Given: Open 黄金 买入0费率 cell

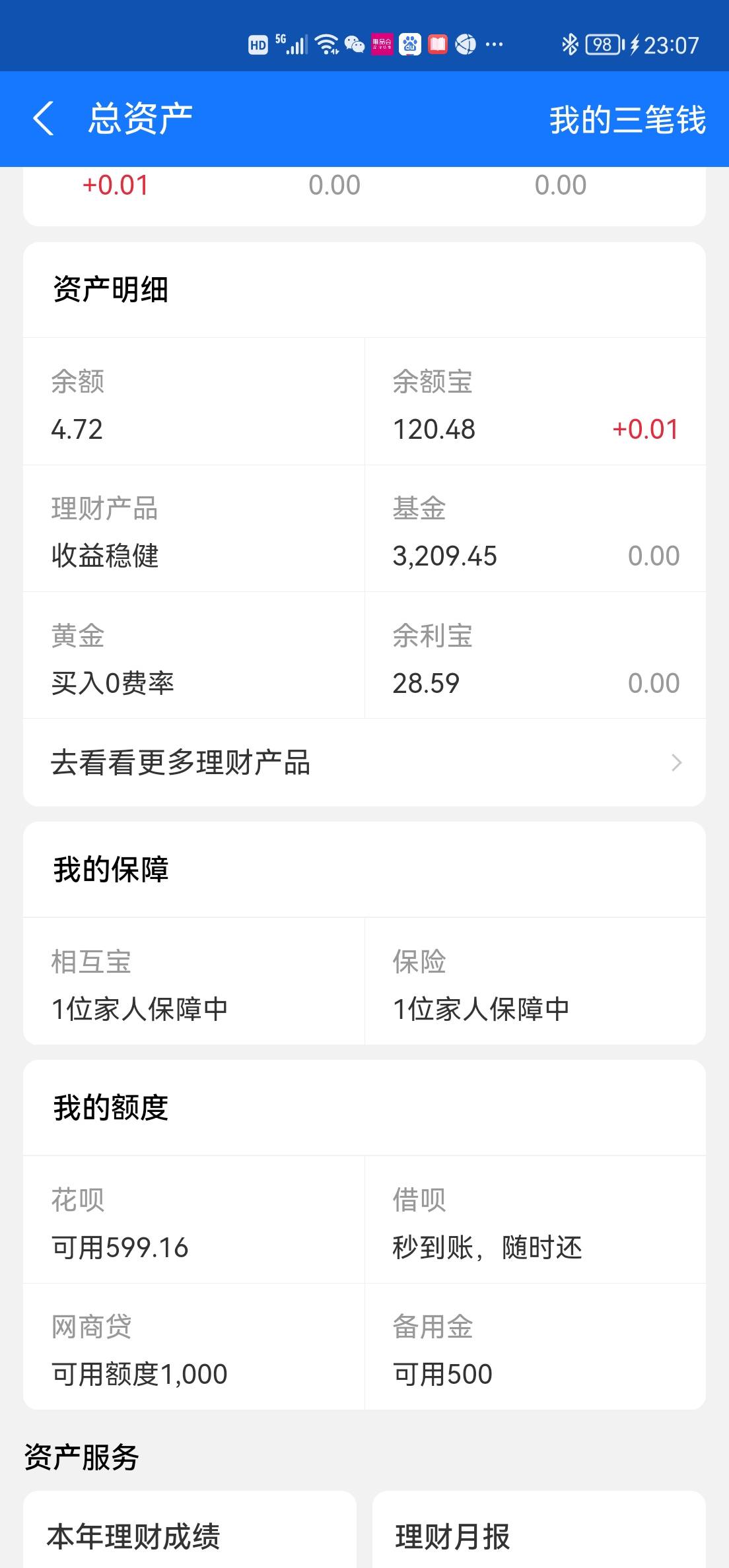Looking at the screenshot, I should pyautogui.click(x=194, y=655).
